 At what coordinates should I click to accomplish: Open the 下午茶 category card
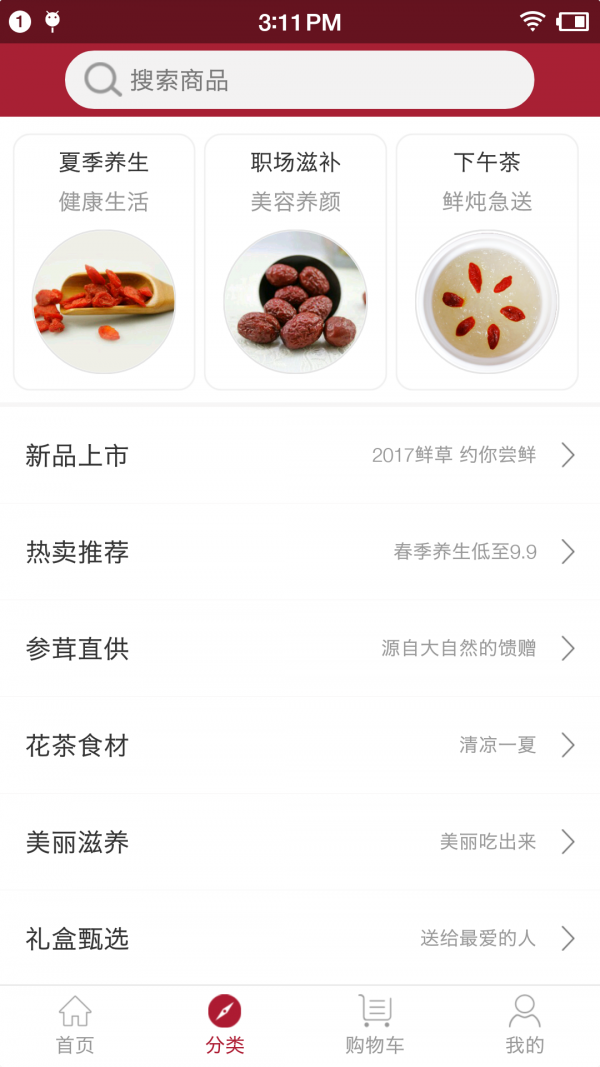tap(487, 262)
